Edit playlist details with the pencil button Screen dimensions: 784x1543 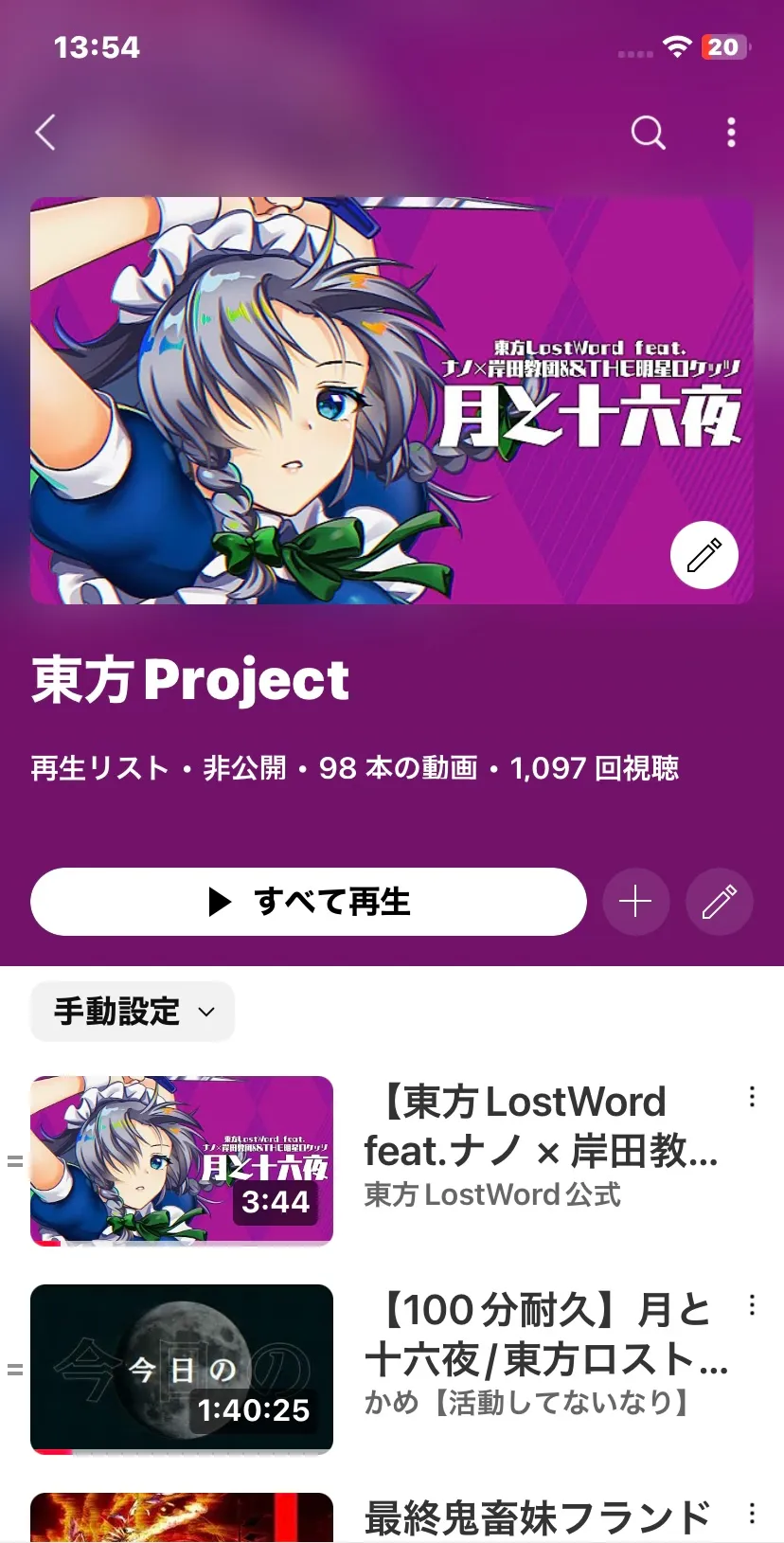tap(719, 902)
